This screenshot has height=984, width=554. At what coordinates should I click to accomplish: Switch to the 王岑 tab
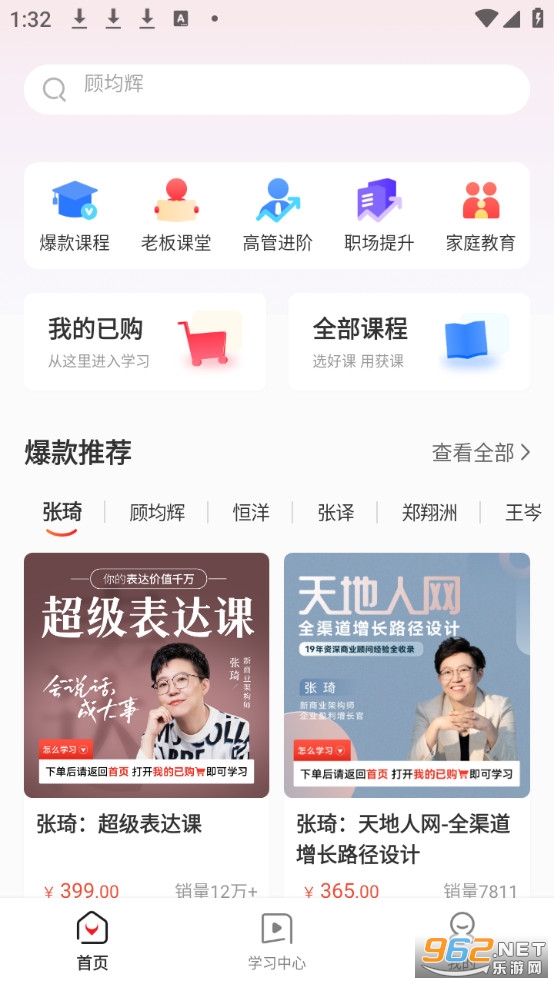coord(523,513)
